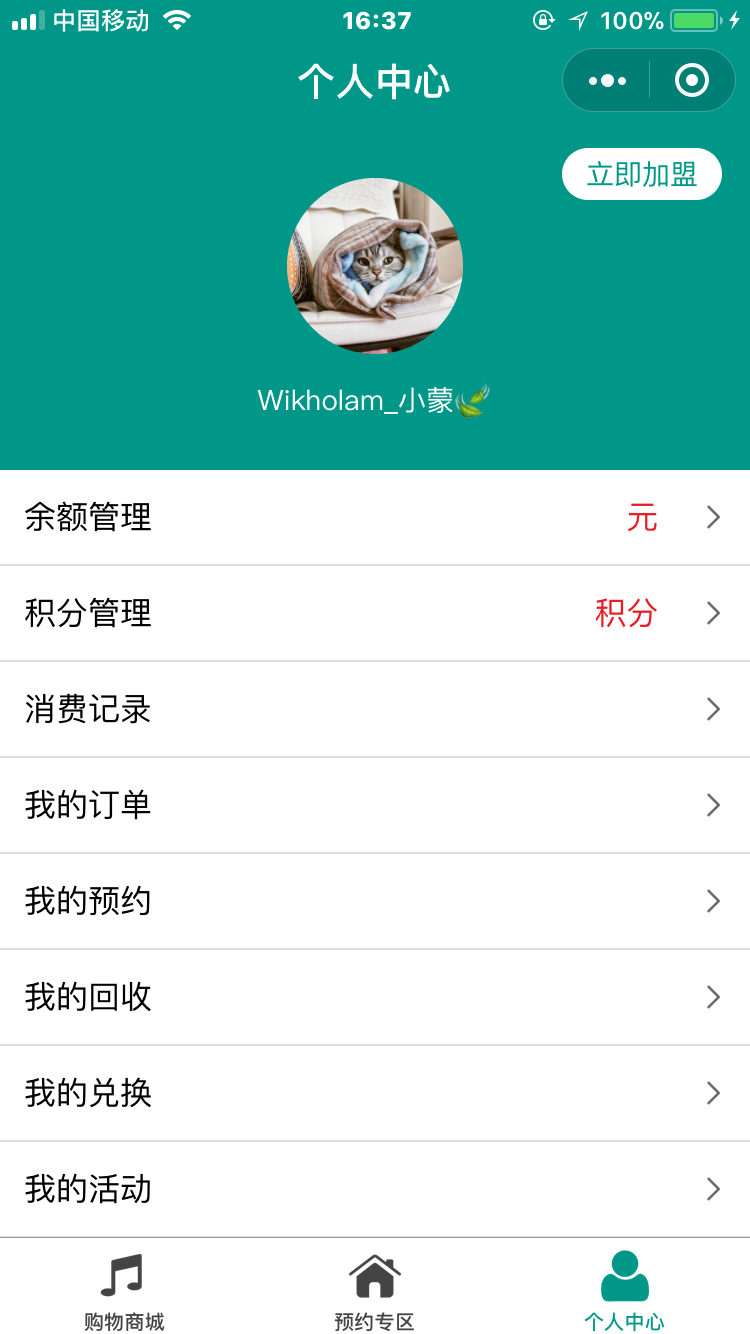750x1334 pixels.
Task: Switch to the 预约专区 tab
Action: (374, 1290)
